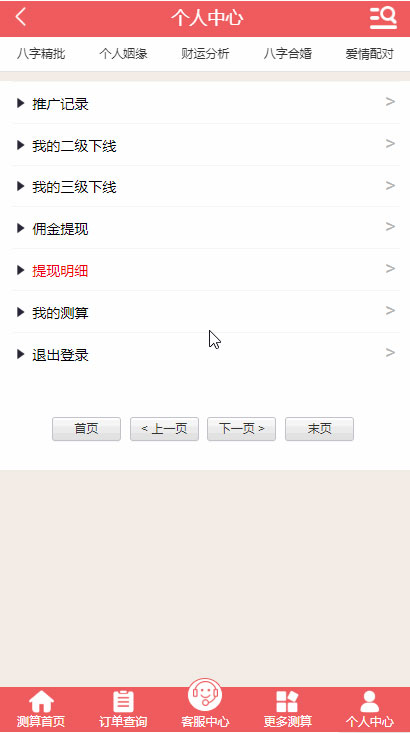Go back using the header arrow

pyautogui.click(x=21, y=17)
